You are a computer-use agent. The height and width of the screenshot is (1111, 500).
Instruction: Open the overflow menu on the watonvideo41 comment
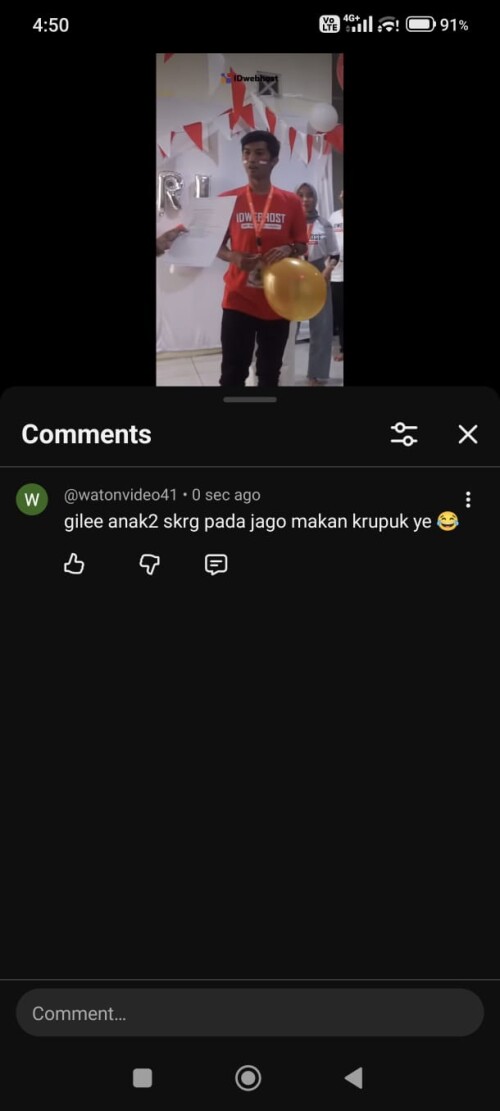tap(467, 500)
